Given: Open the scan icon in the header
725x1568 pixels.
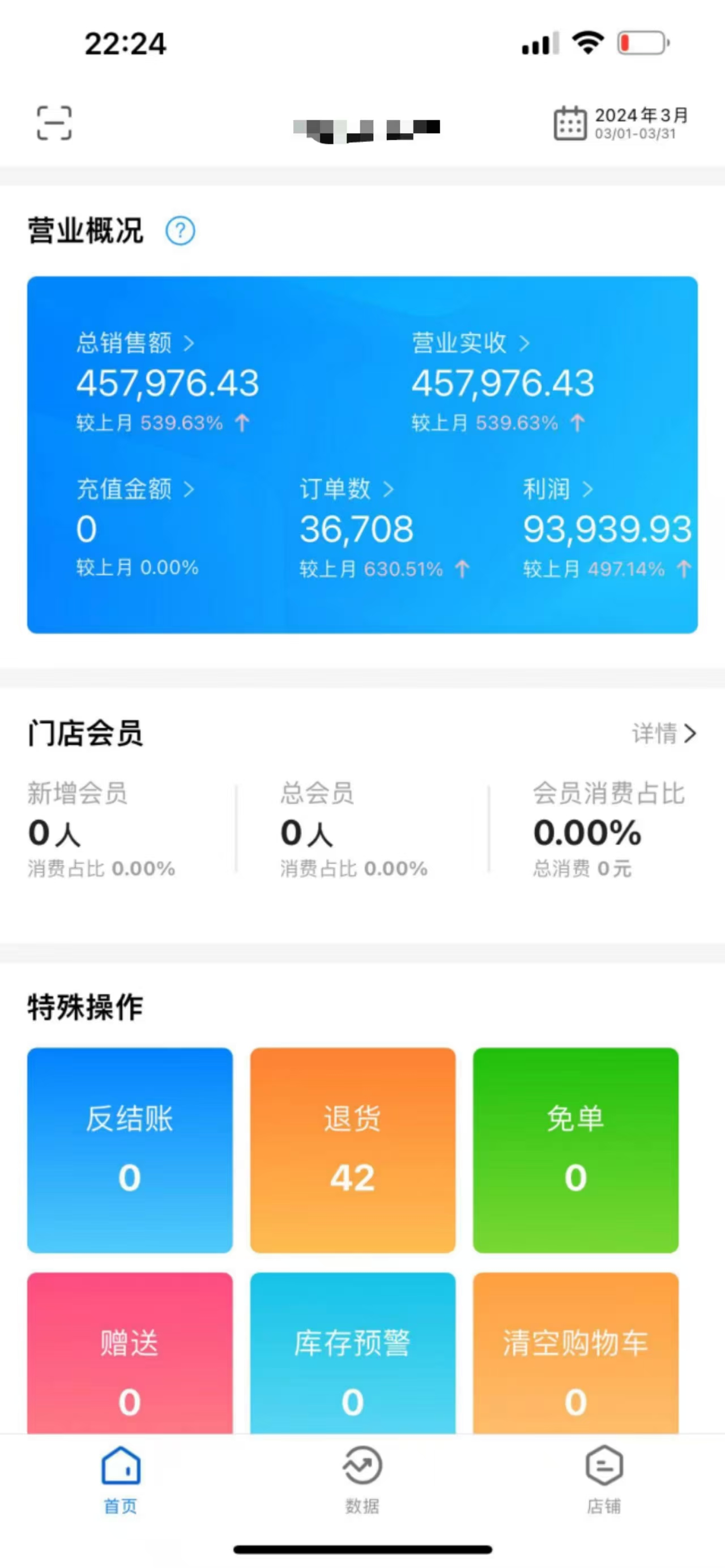Looking at the screenshot, I should point(54,123).
